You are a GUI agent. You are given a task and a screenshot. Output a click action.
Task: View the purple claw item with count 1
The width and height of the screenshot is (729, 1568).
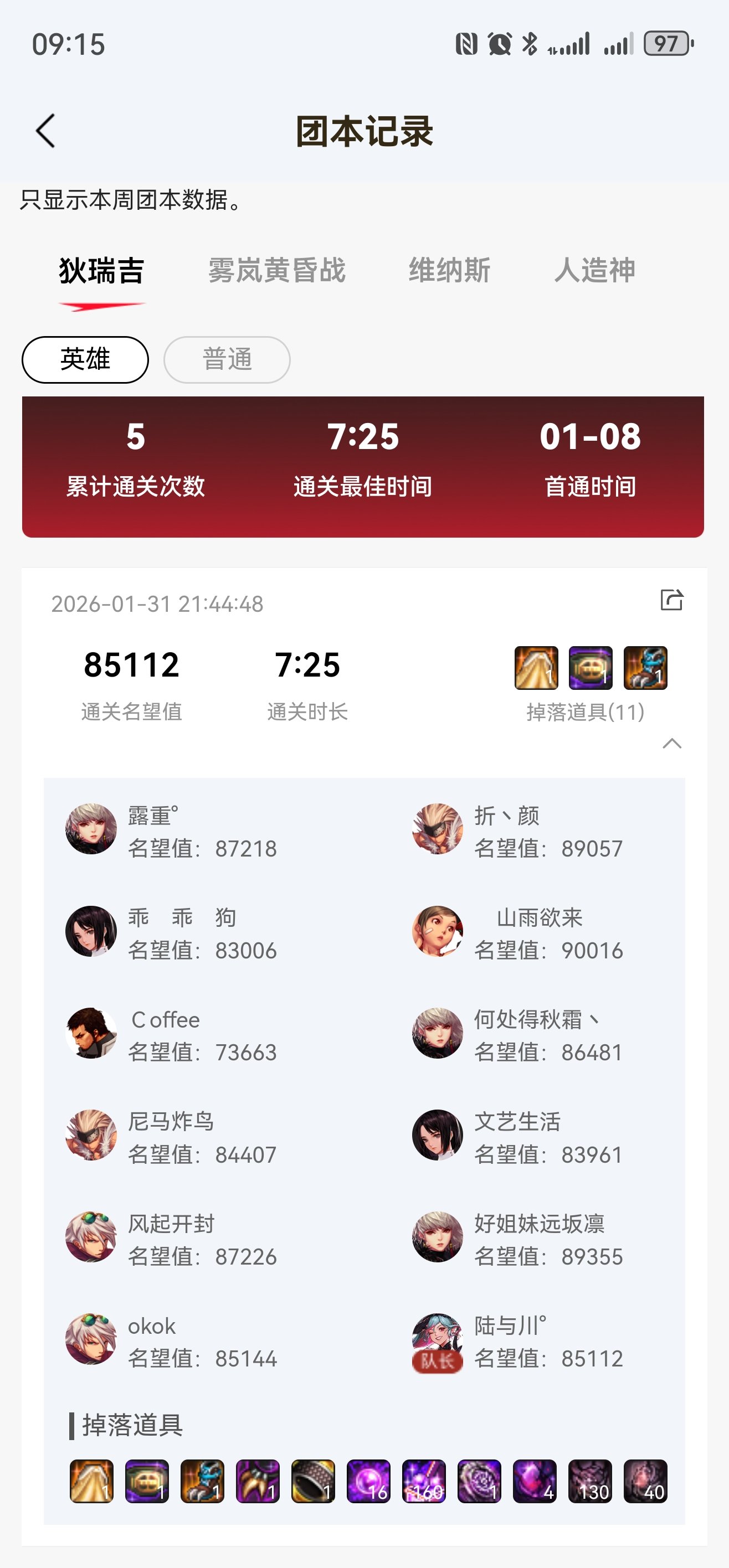click(x=257, y=1482)
